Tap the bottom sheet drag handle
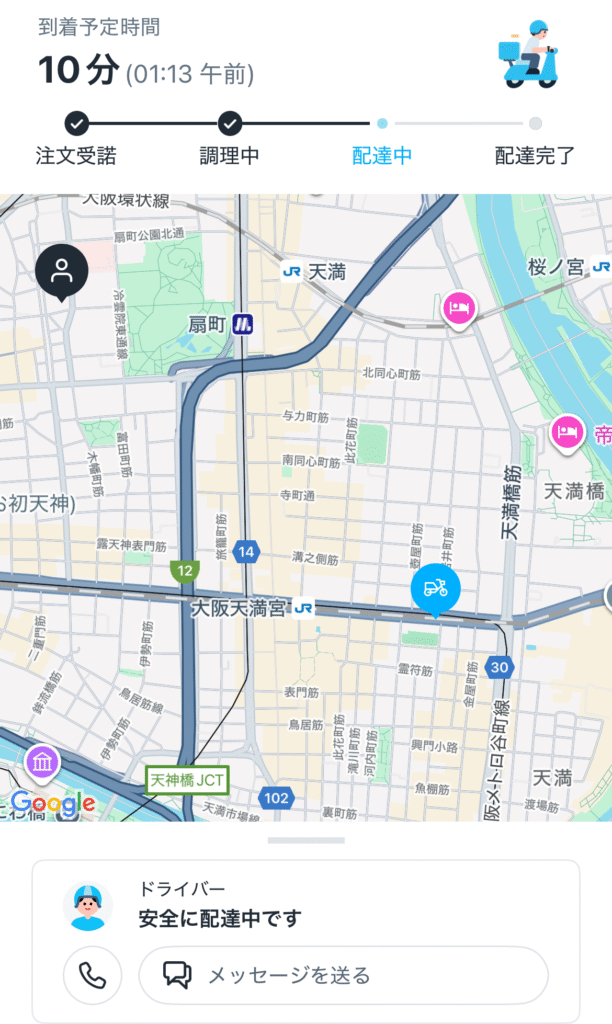 coord(306,841)
